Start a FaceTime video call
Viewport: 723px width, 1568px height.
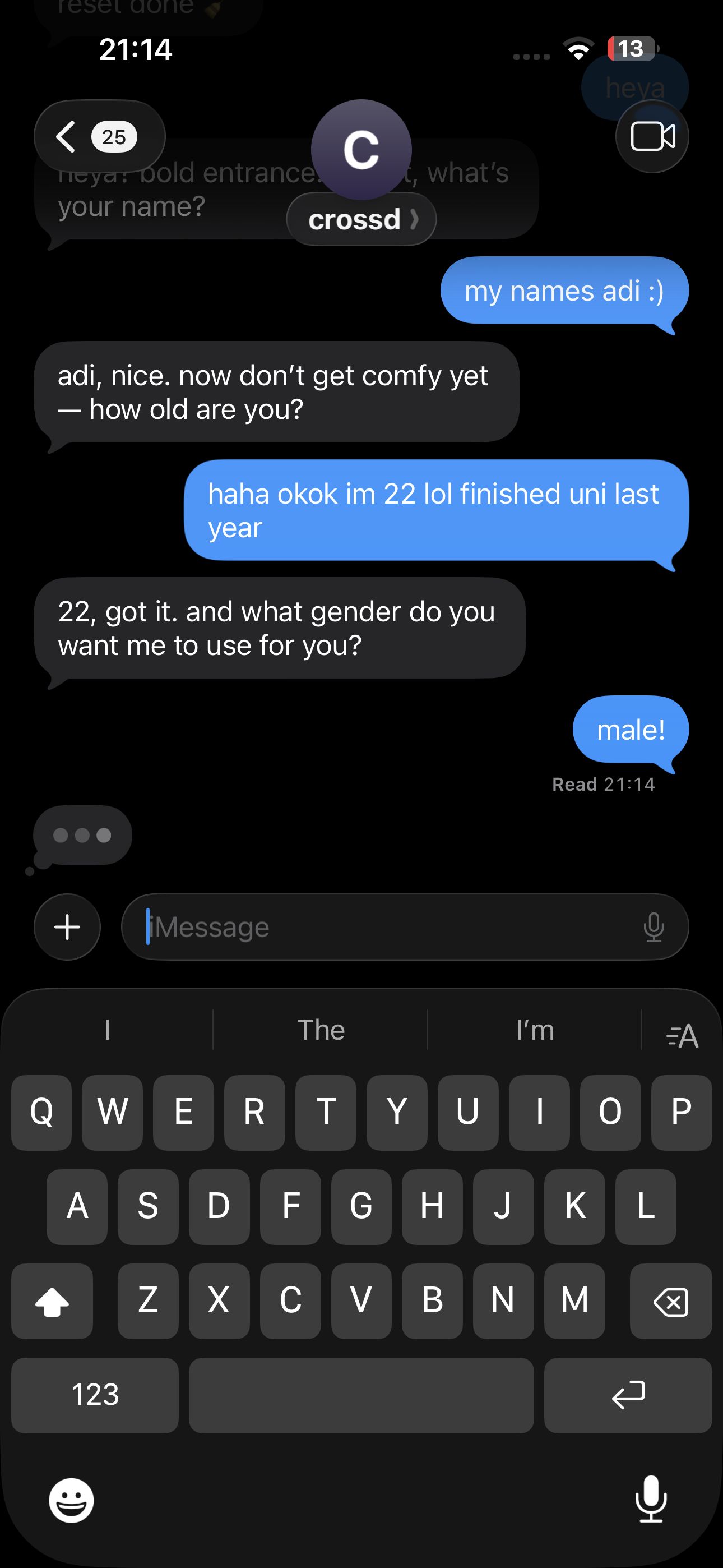click(x=651, y=136)
